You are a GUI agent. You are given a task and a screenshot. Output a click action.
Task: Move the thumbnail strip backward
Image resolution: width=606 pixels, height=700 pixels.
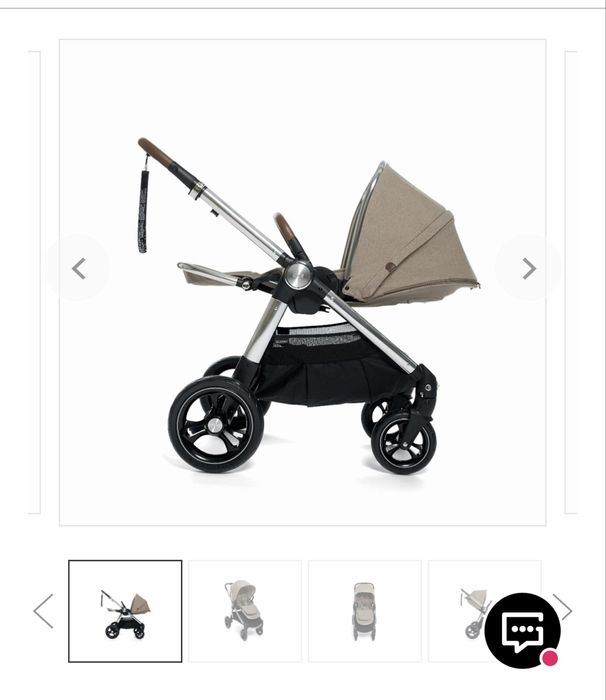coord(43,610)
